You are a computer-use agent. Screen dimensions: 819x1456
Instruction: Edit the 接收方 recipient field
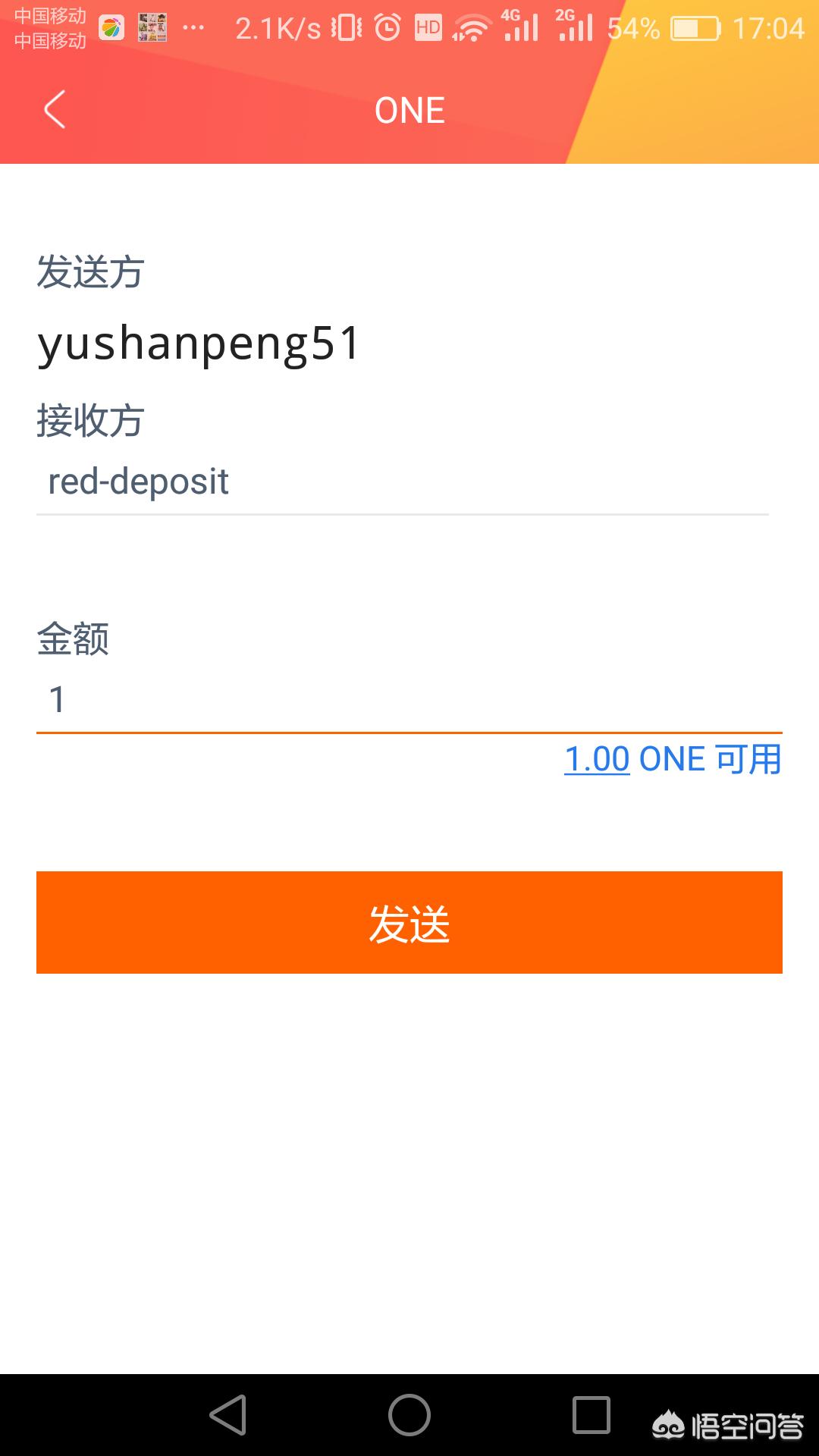(402, 482)
